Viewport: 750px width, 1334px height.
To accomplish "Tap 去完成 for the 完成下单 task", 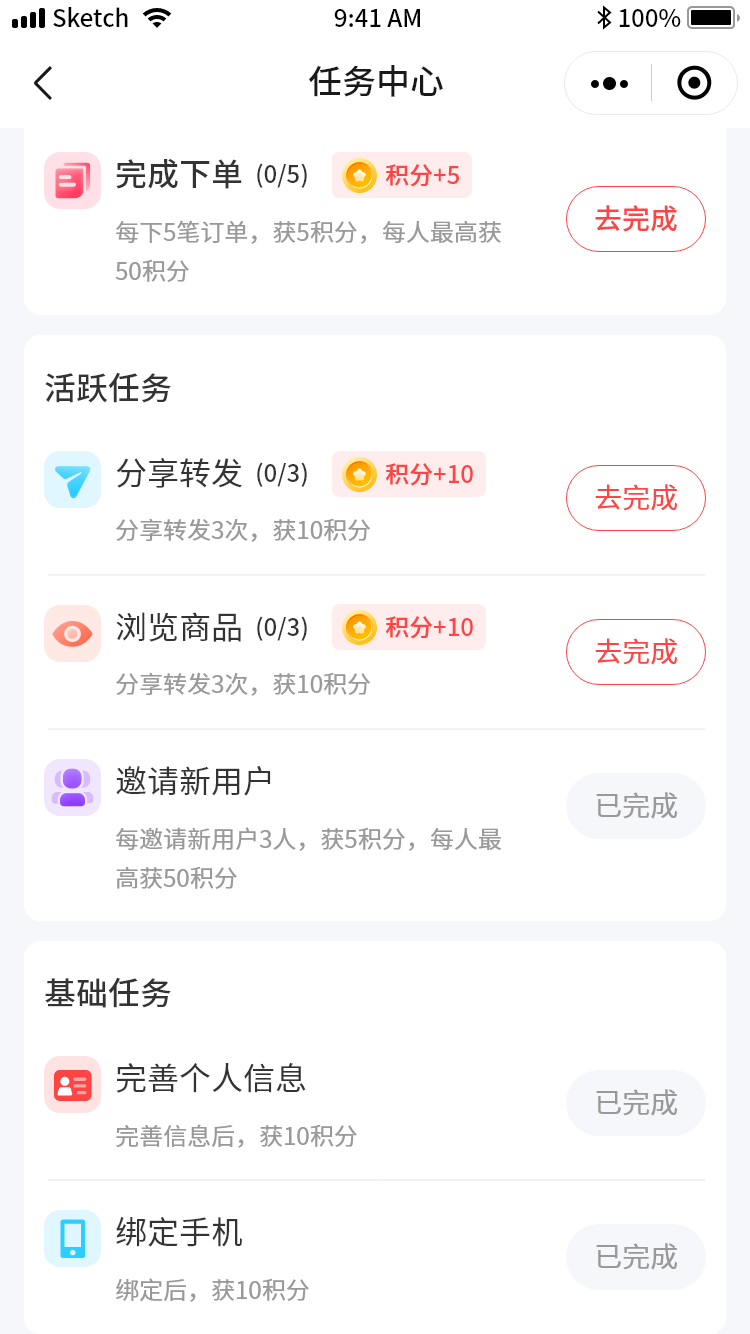I will pyautogui.click(x=636, y=219).
